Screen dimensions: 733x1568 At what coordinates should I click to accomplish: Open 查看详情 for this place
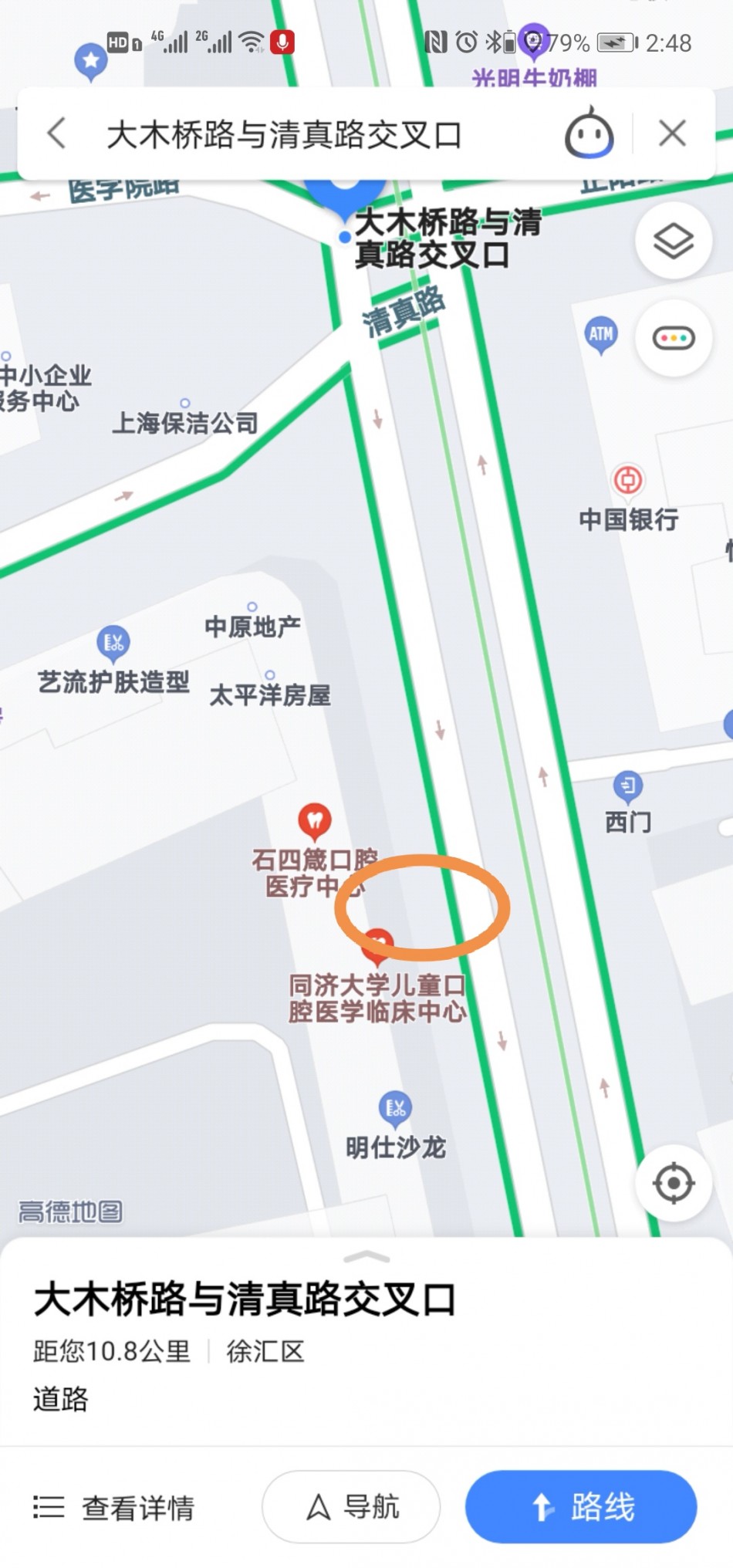[114, 1506]
